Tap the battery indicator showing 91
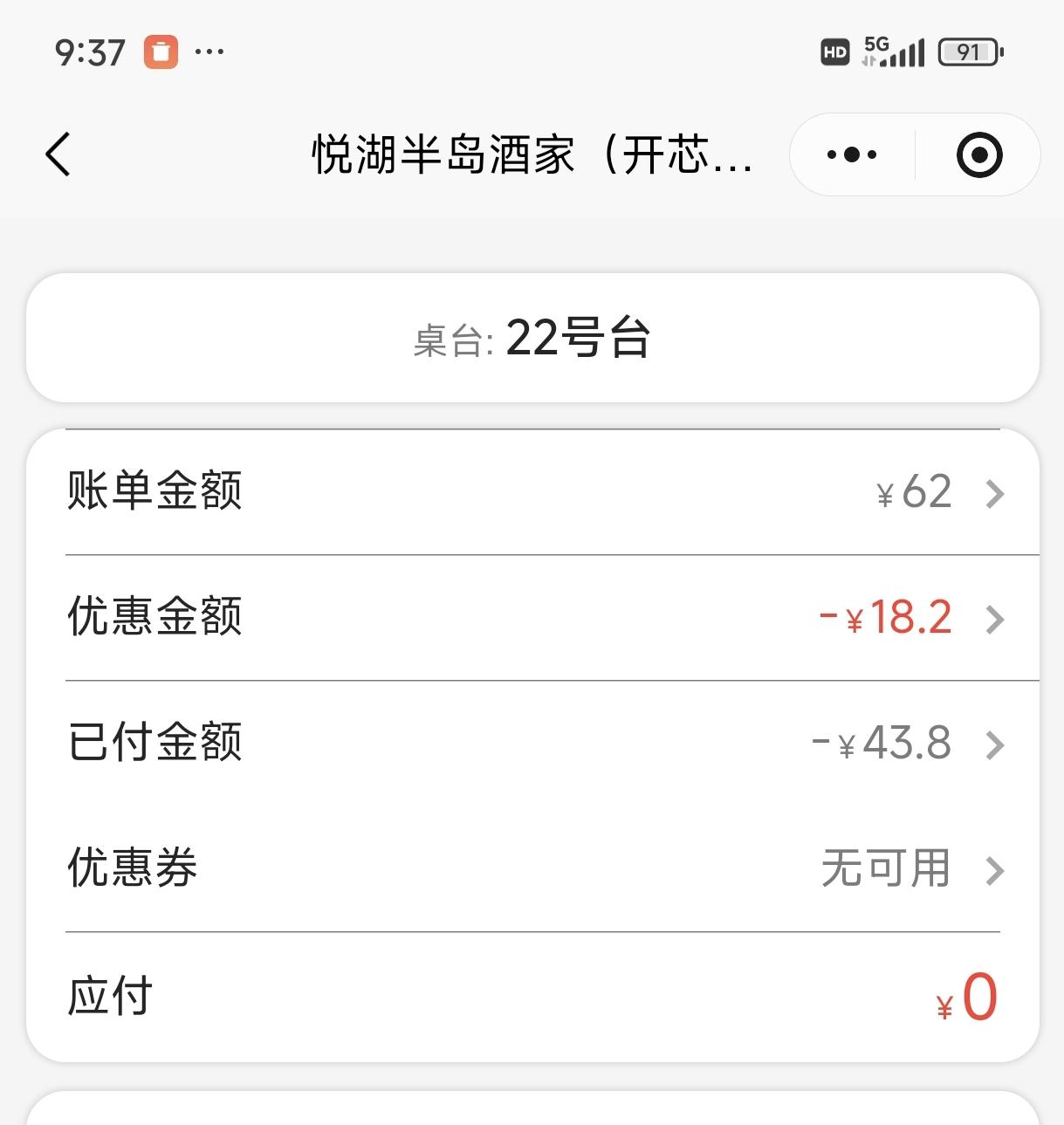 coord(967,51)
